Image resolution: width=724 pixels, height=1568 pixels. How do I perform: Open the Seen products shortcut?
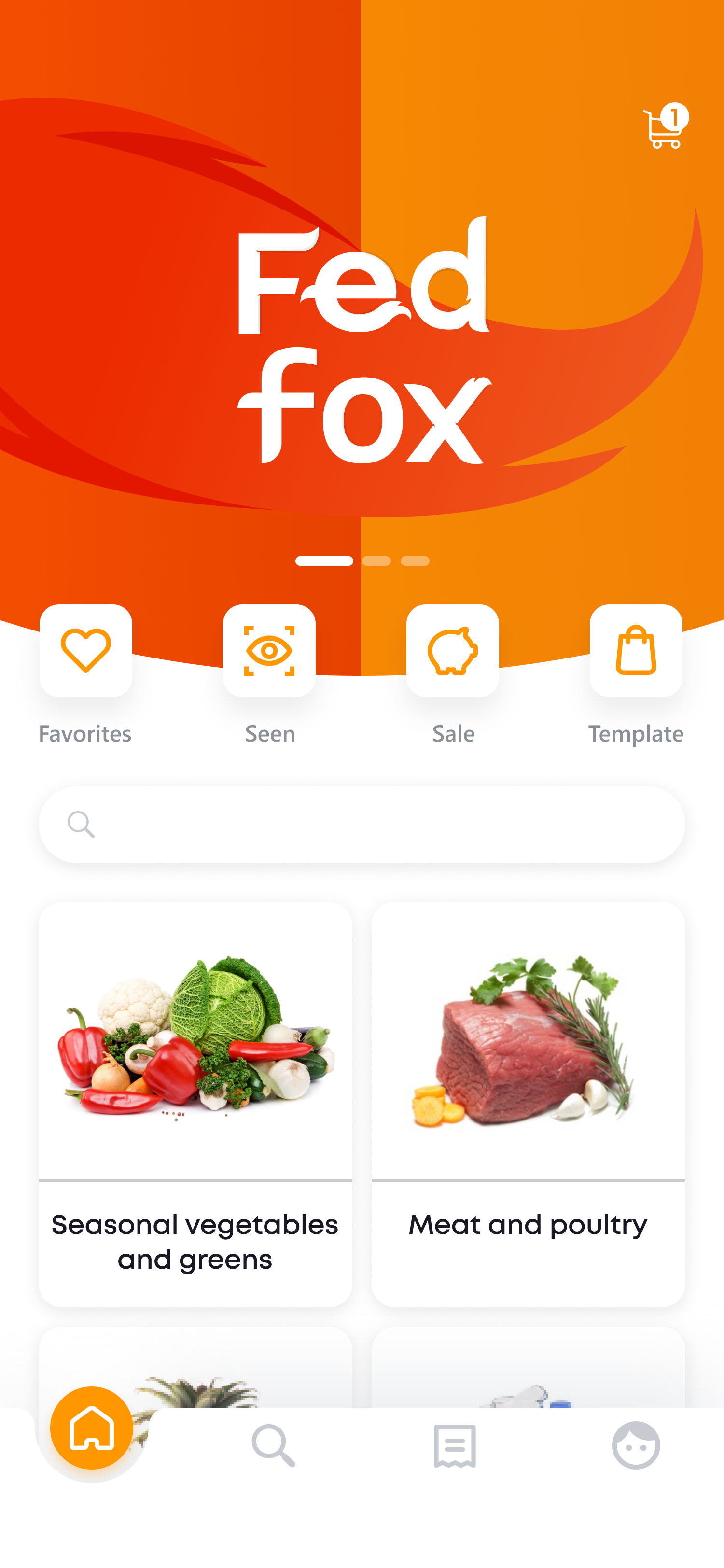[x=269, y=651]
